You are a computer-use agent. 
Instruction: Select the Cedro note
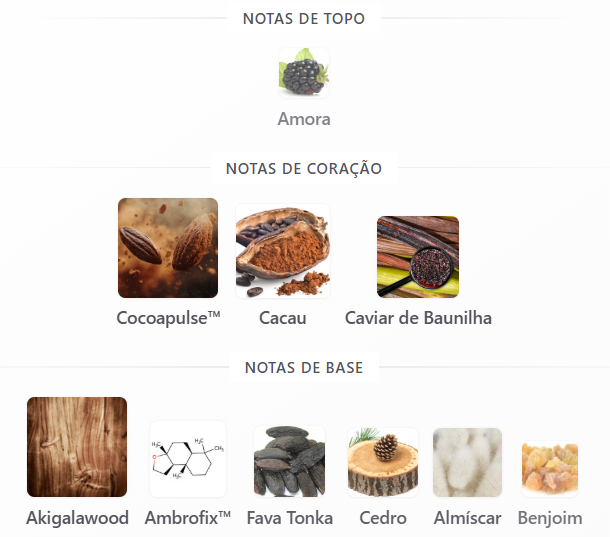383,462
